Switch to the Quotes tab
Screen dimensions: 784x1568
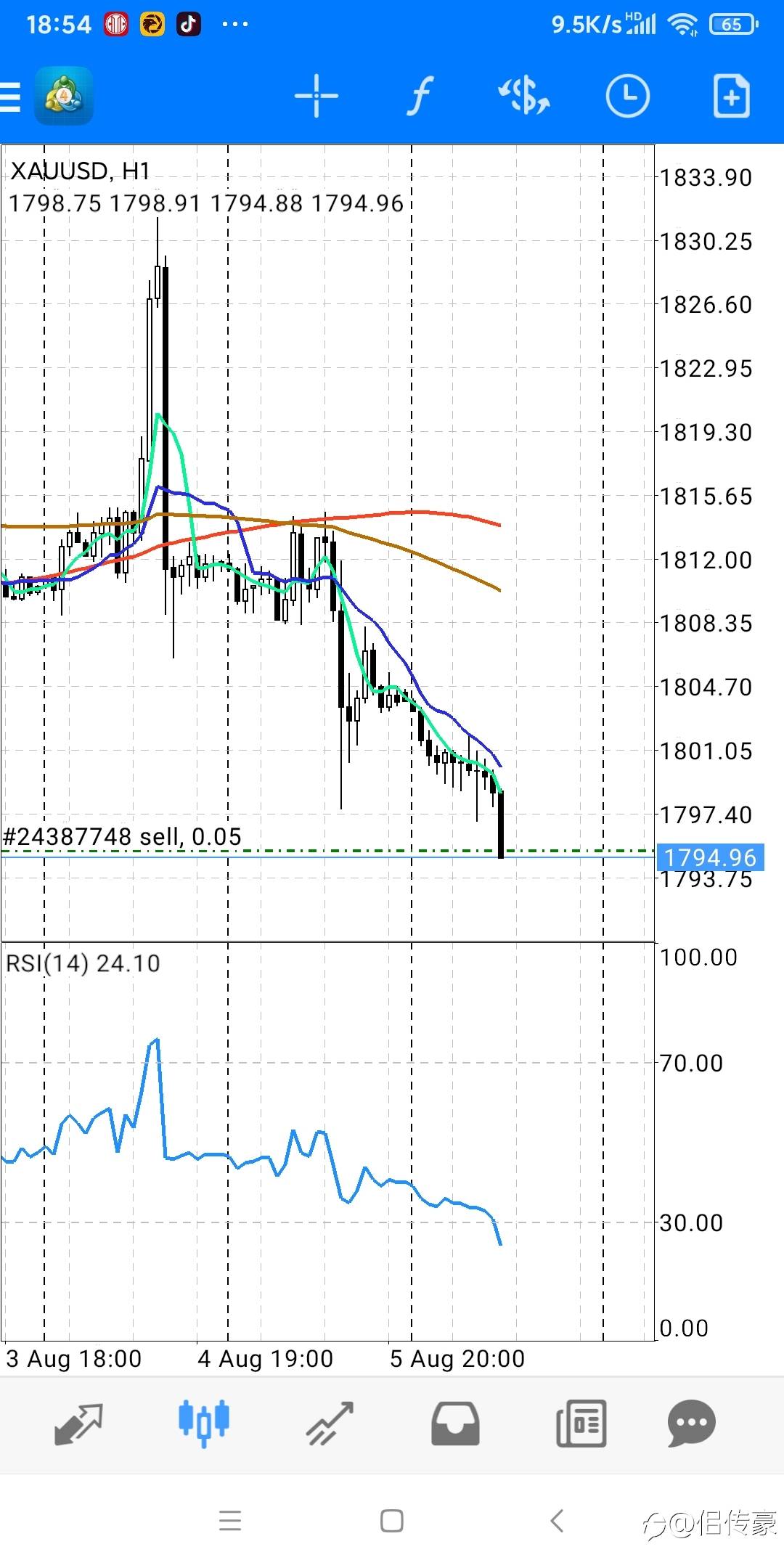point(78,1424)
